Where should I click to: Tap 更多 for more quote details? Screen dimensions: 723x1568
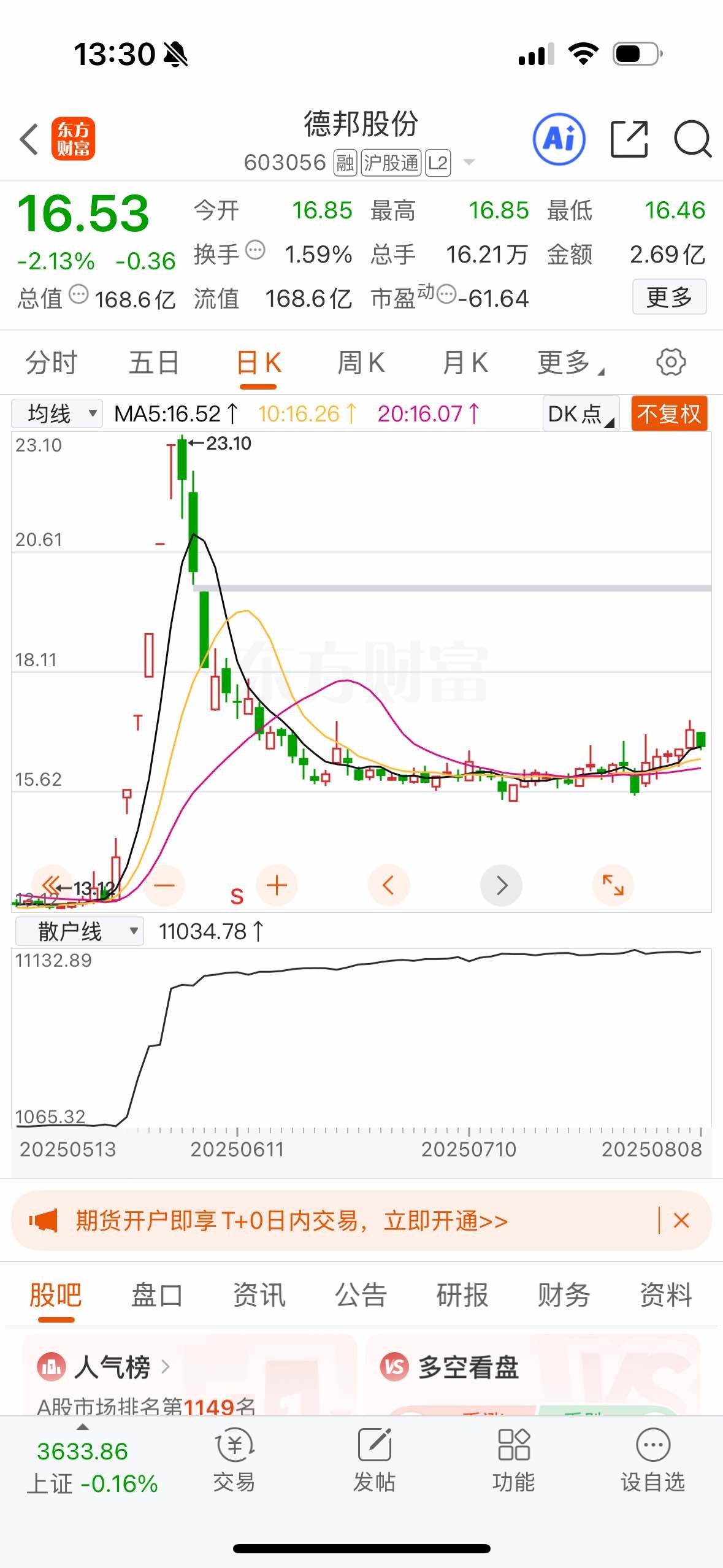click(x=668, y=298)
